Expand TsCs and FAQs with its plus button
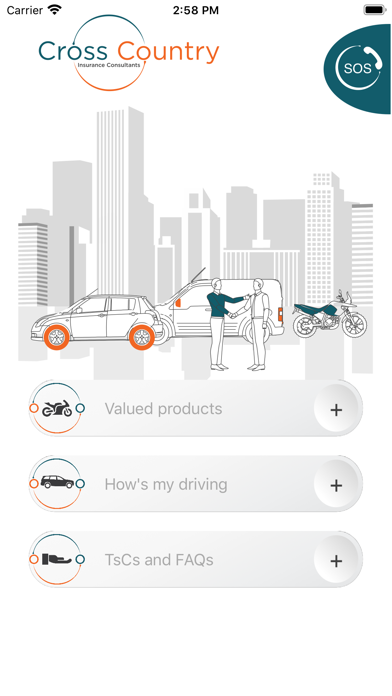The height and width of the screenshot is (696, 392). coord(336,560)
